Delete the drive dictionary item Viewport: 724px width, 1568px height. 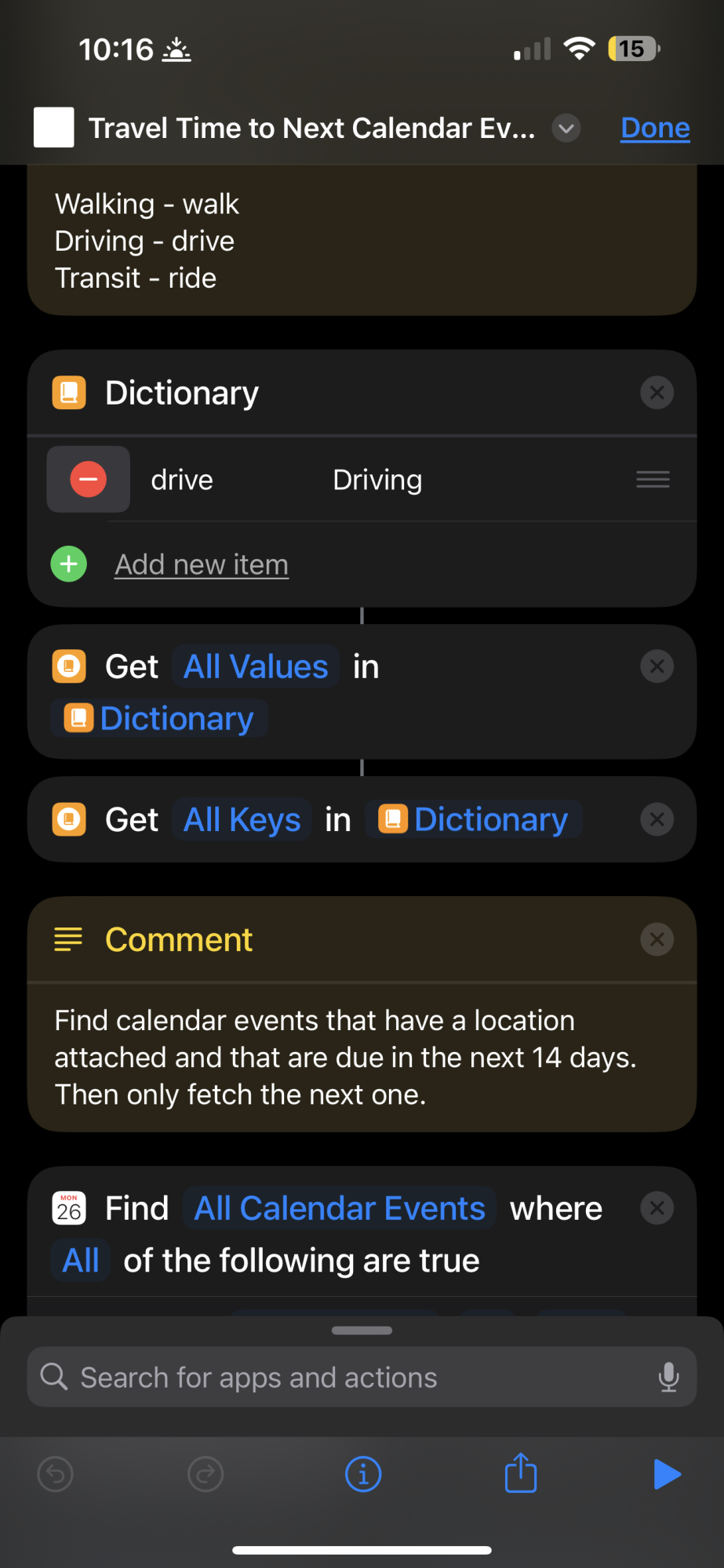pyautogui.click(x=89, y=479)
